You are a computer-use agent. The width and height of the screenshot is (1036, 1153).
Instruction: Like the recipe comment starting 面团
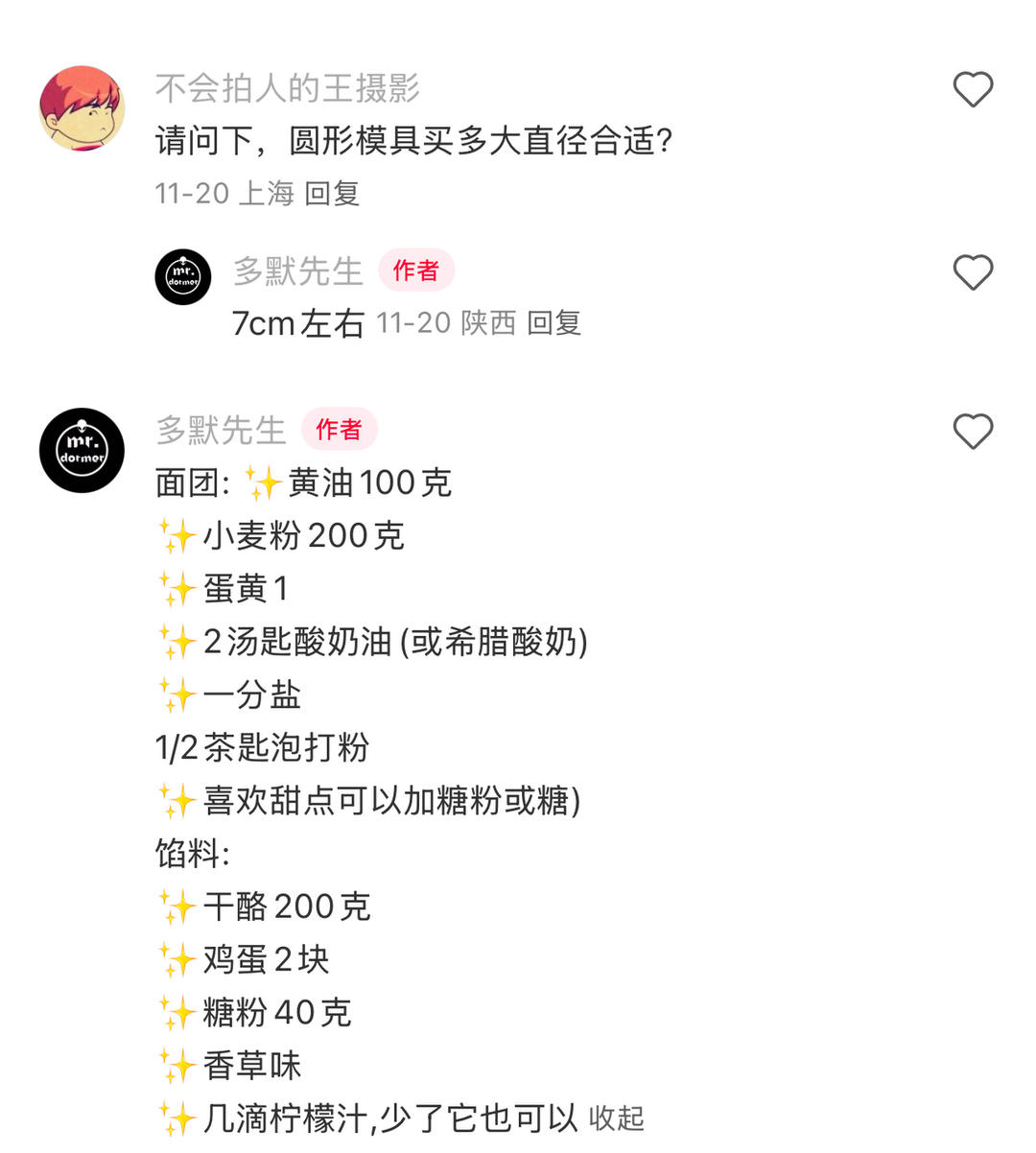pos(973,432)
